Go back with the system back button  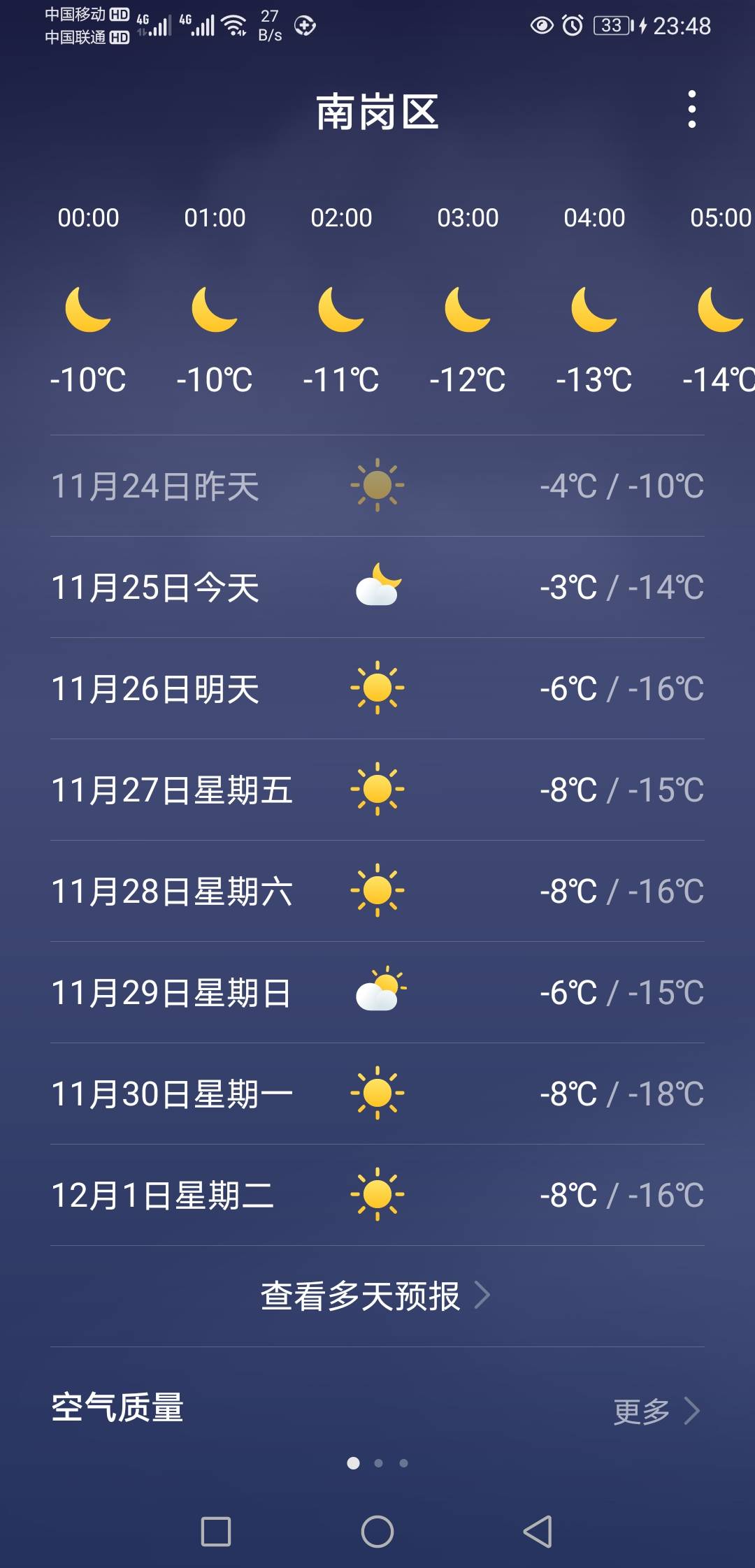pyautogui.click(x=538, y=1532)
